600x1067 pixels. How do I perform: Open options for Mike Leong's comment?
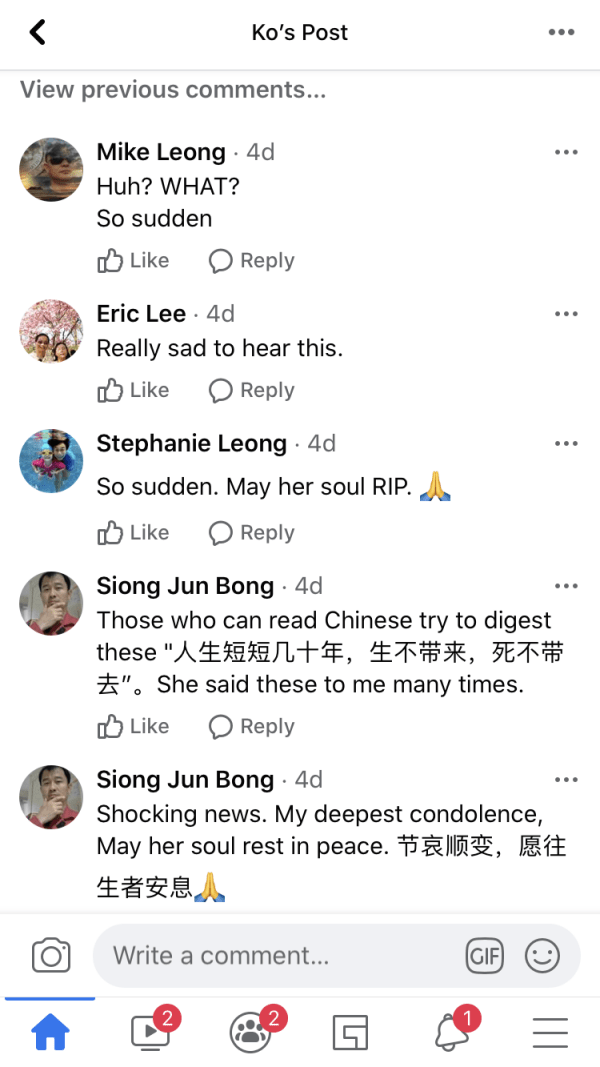point(566,152)
